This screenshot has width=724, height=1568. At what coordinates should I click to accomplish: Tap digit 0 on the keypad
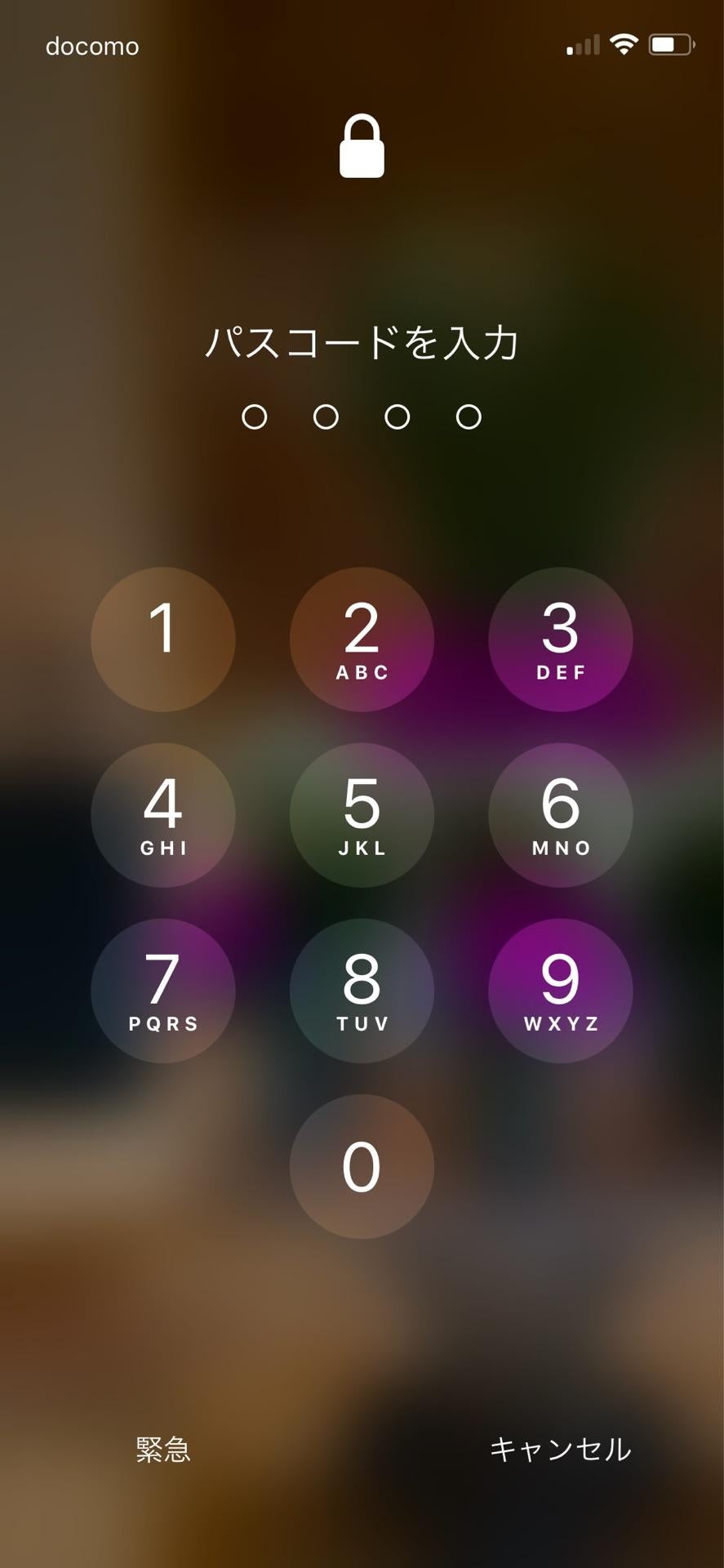click(362, 1166)
